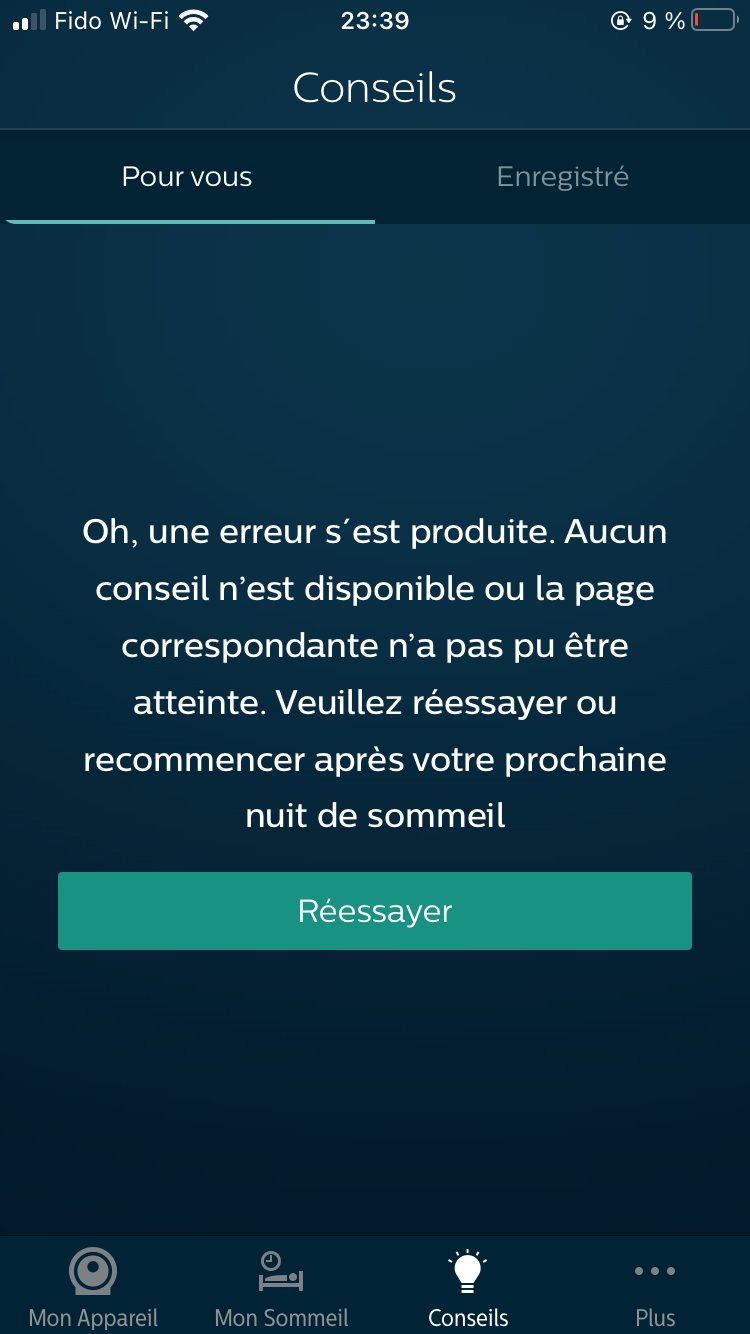
Task: Switch to the Enregistré tab
Action: click(x=562, y=177)
